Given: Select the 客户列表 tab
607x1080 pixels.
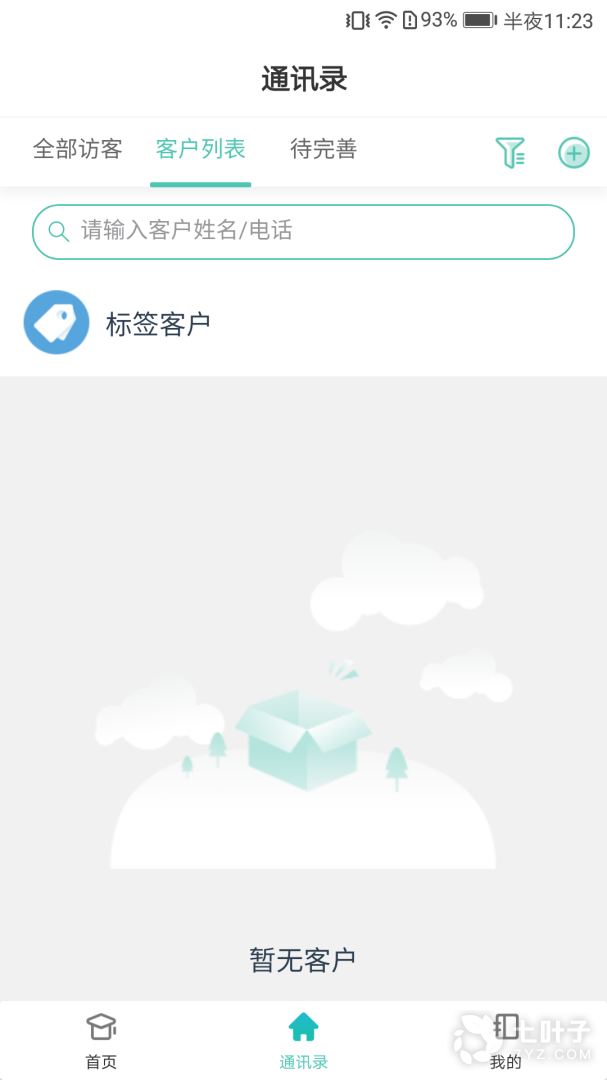Looking at the screenshot, I should [201, 150].
